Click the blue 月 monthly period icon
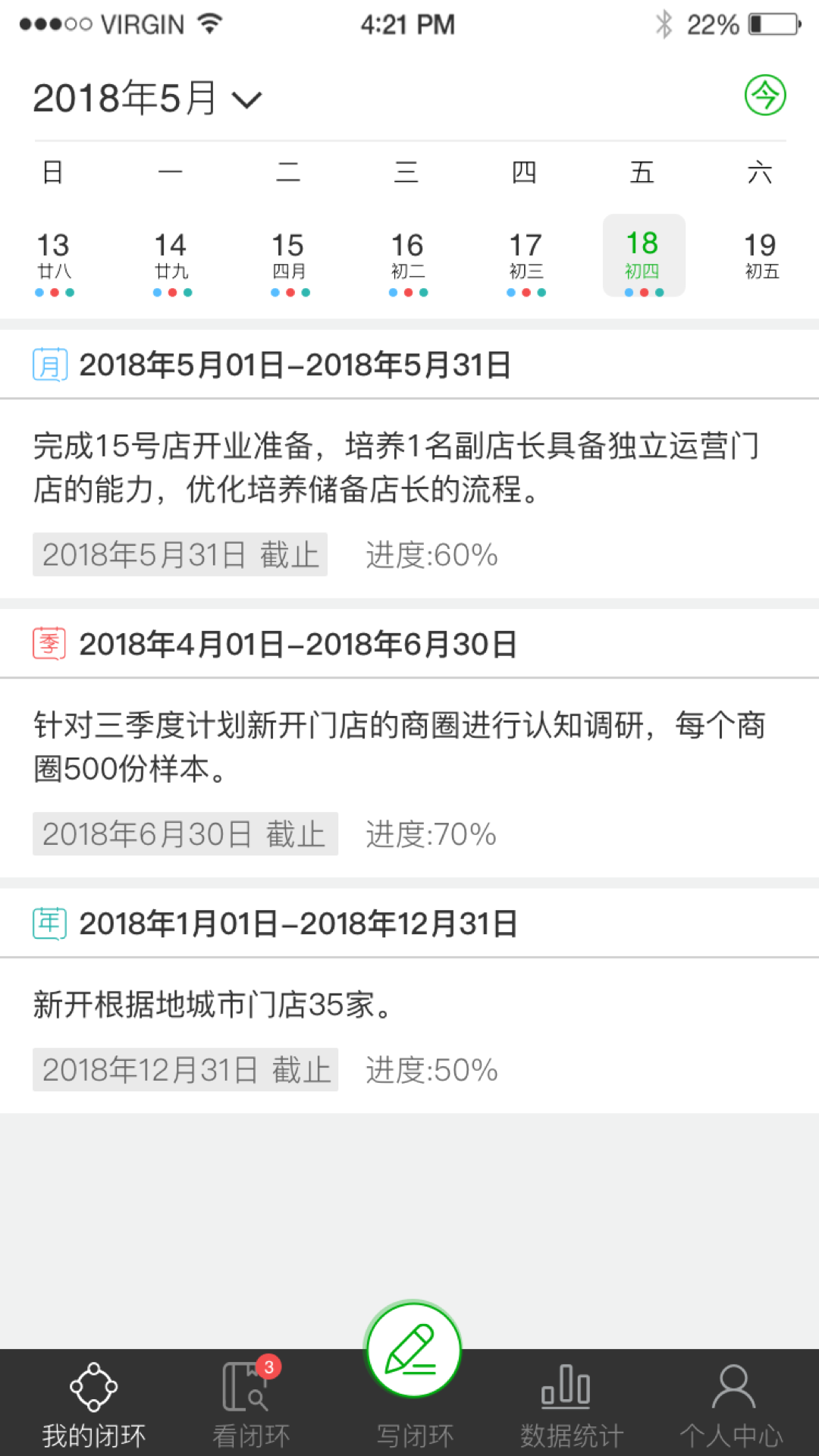The image size is (819, 1456). tap(49, 363)
